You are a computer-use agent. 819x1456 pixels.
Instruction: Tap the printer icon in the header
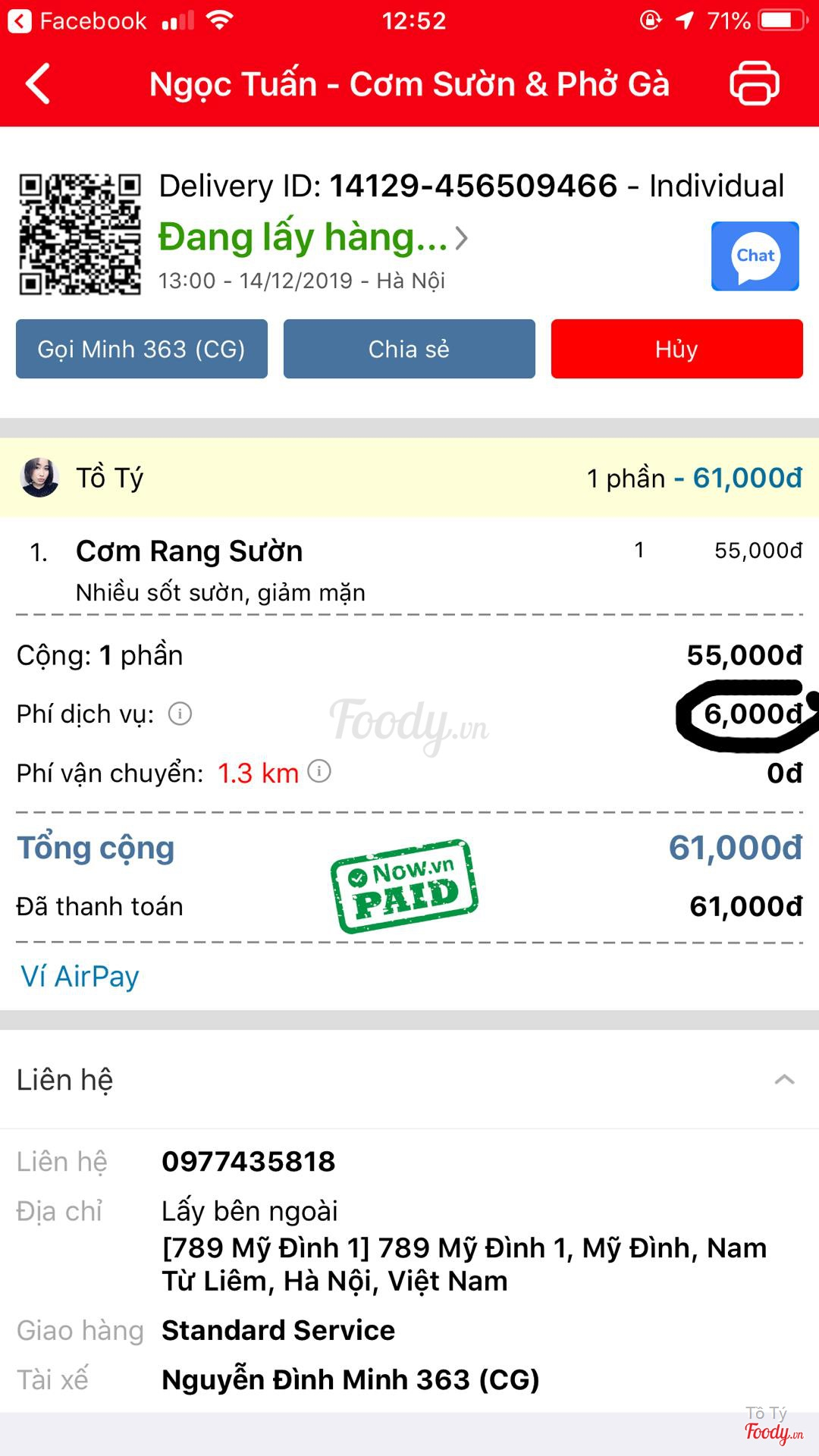click(754, 83)
